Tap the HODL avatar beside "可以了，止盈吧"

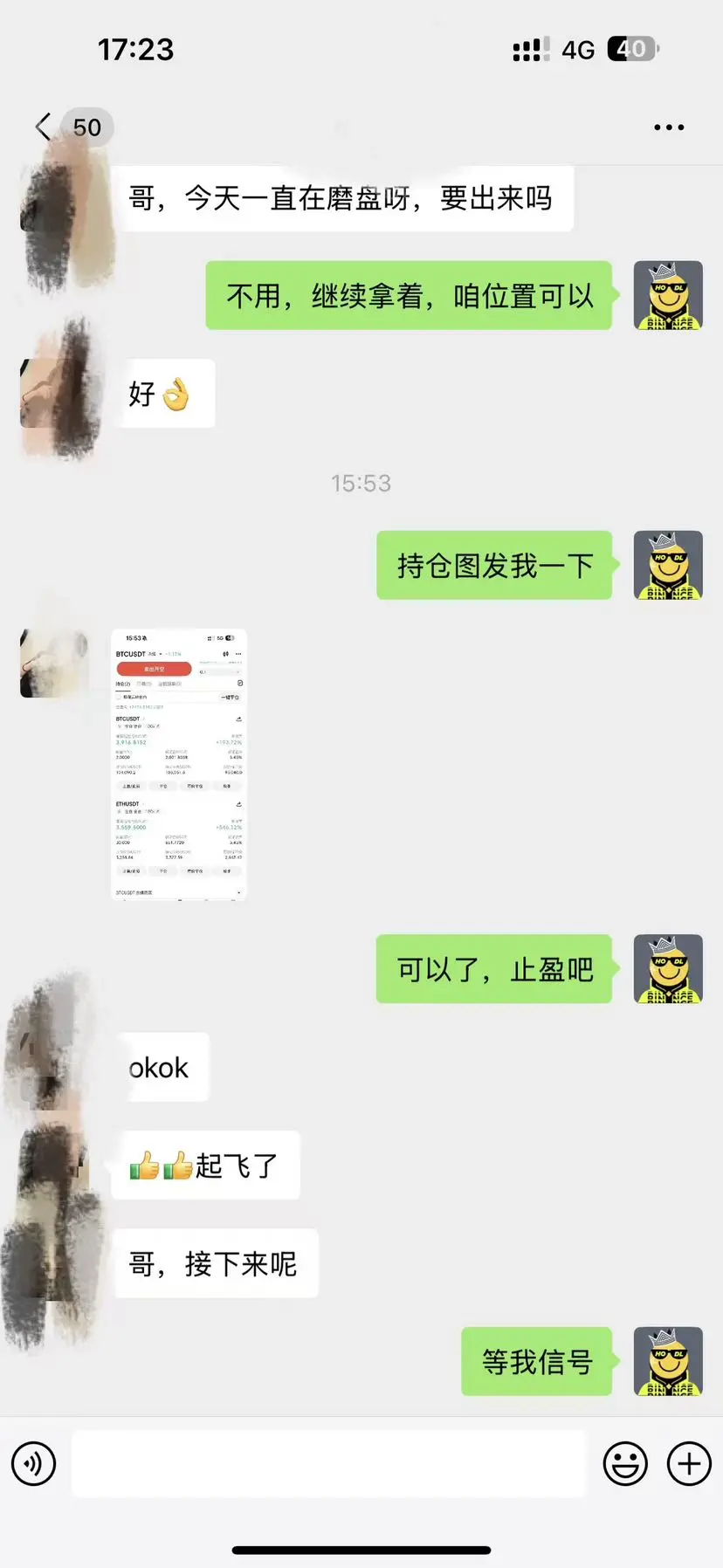[x=668, y=969]
